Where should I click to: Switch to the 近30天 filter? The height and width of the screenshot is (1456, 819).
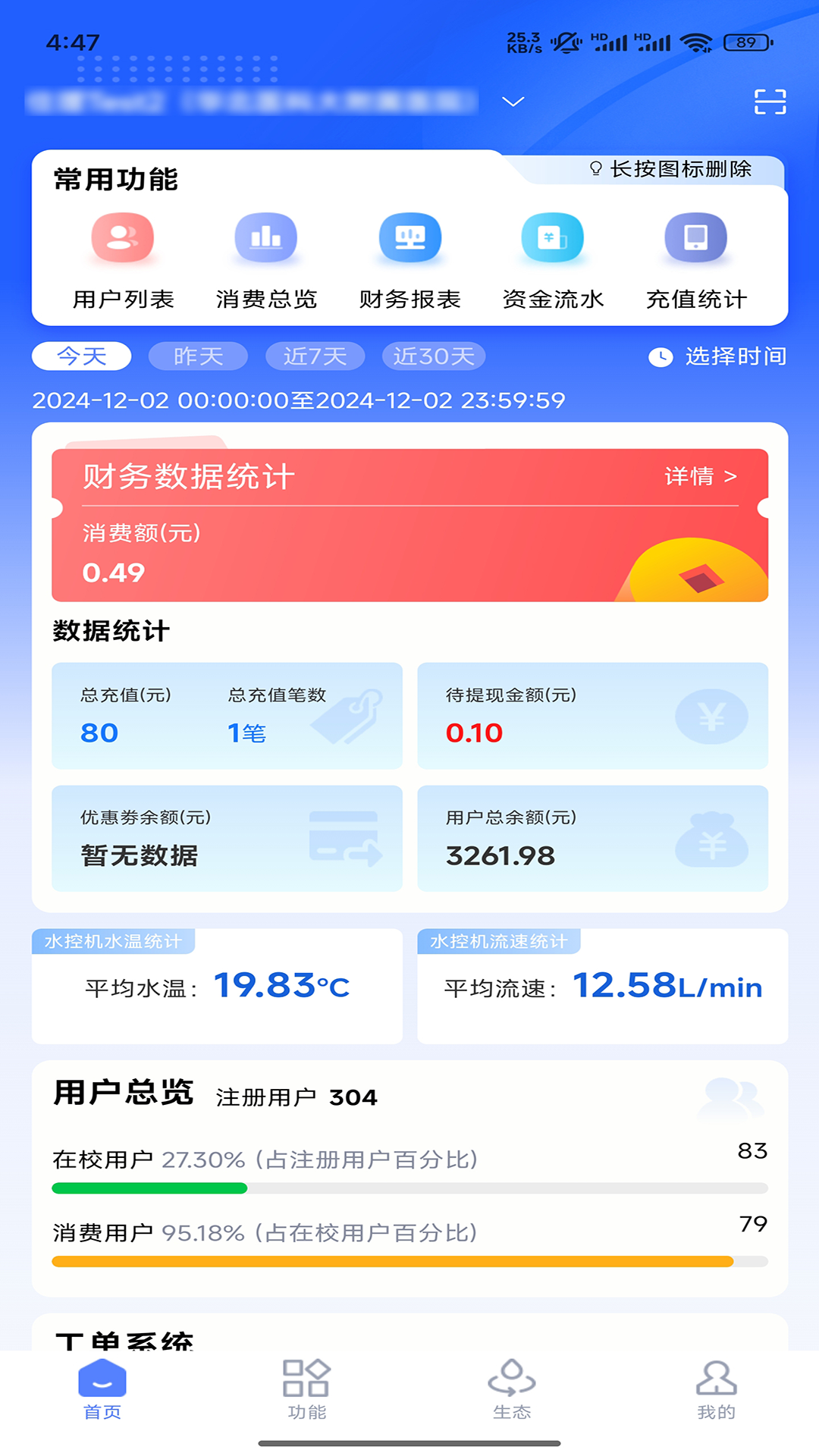pyautogui.click(x=434, y=356)
